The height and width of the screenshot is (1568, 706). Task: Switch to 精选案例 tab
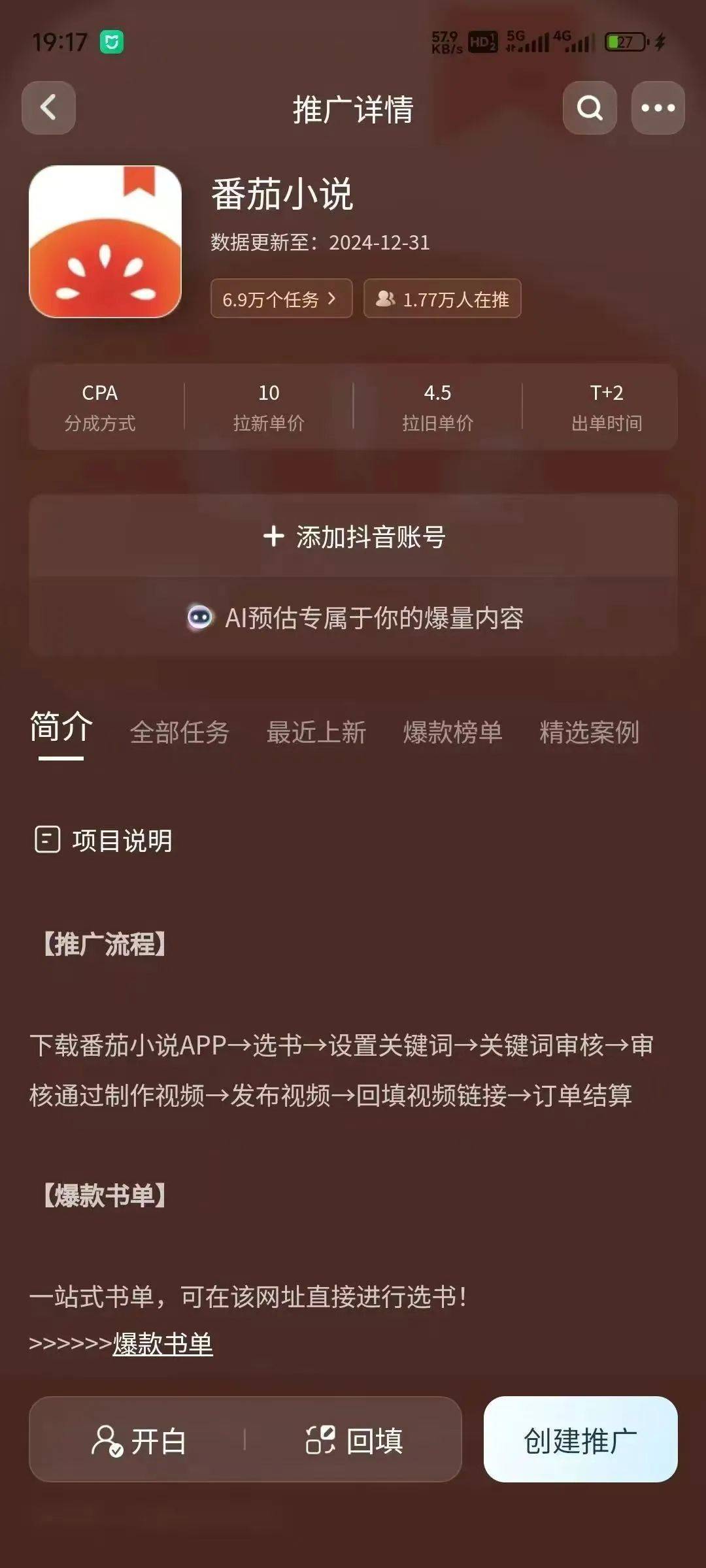[589, 732]
